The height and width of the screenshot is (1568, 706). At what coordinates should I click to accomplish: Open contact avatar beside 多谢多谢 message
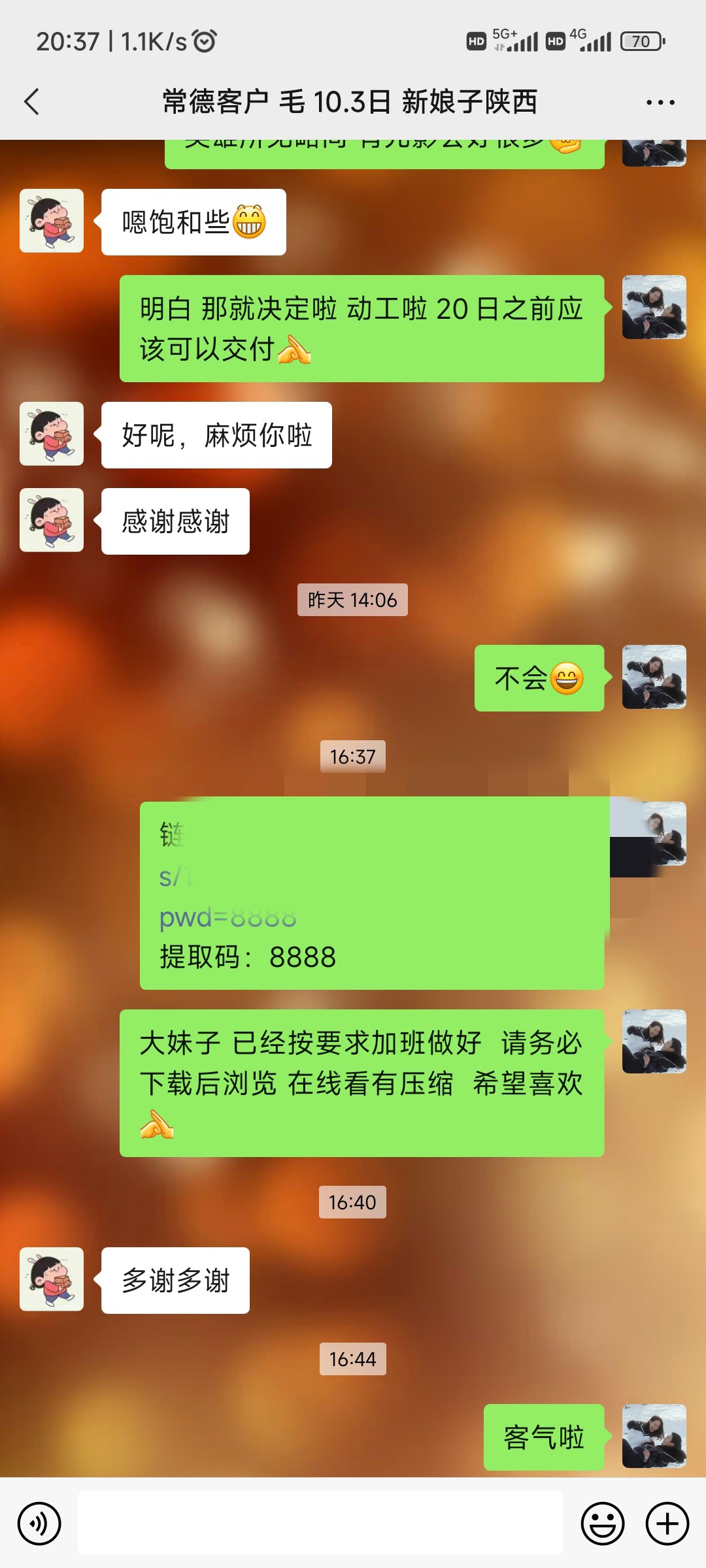52,1279
